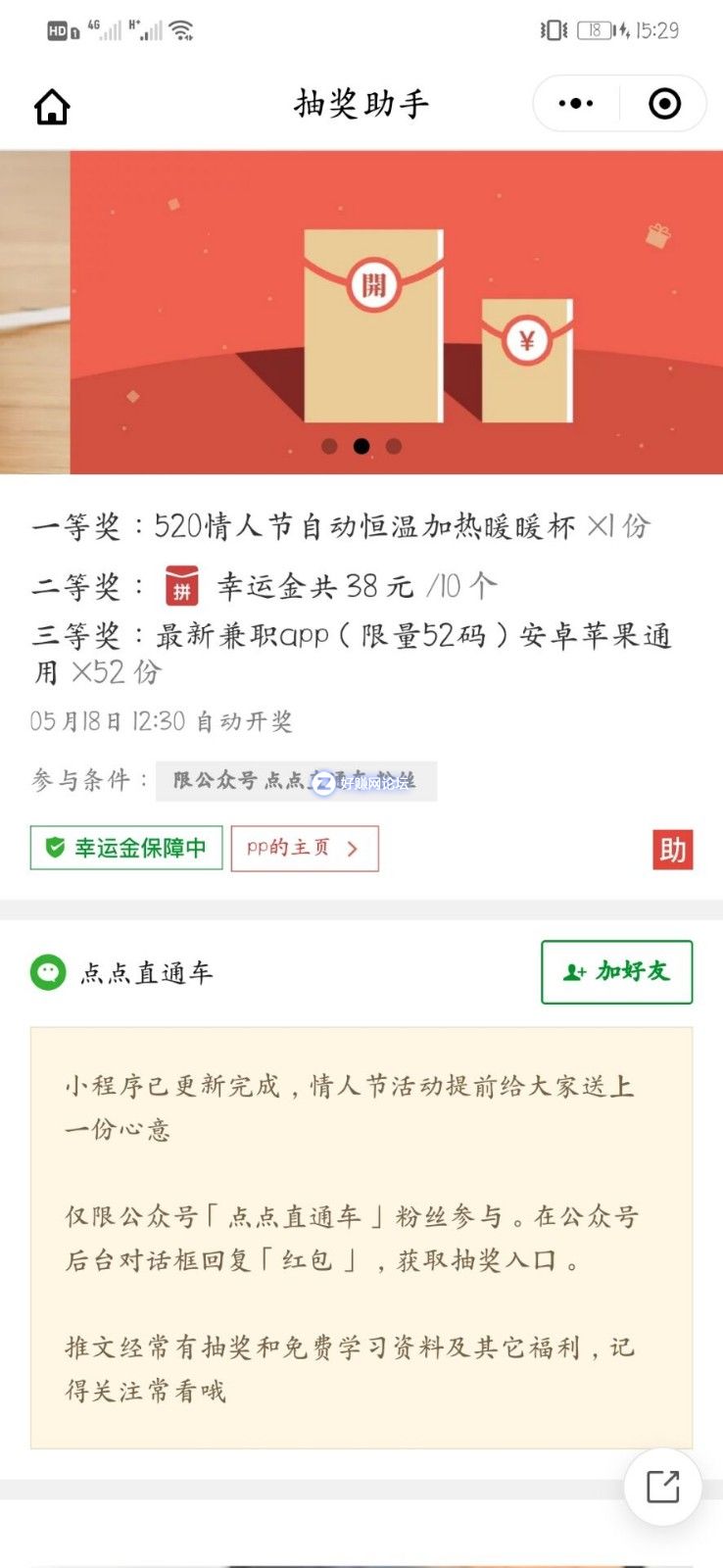
Task: Tap the add-friend person icon on 加好友 button
Action: pos(573,971)
